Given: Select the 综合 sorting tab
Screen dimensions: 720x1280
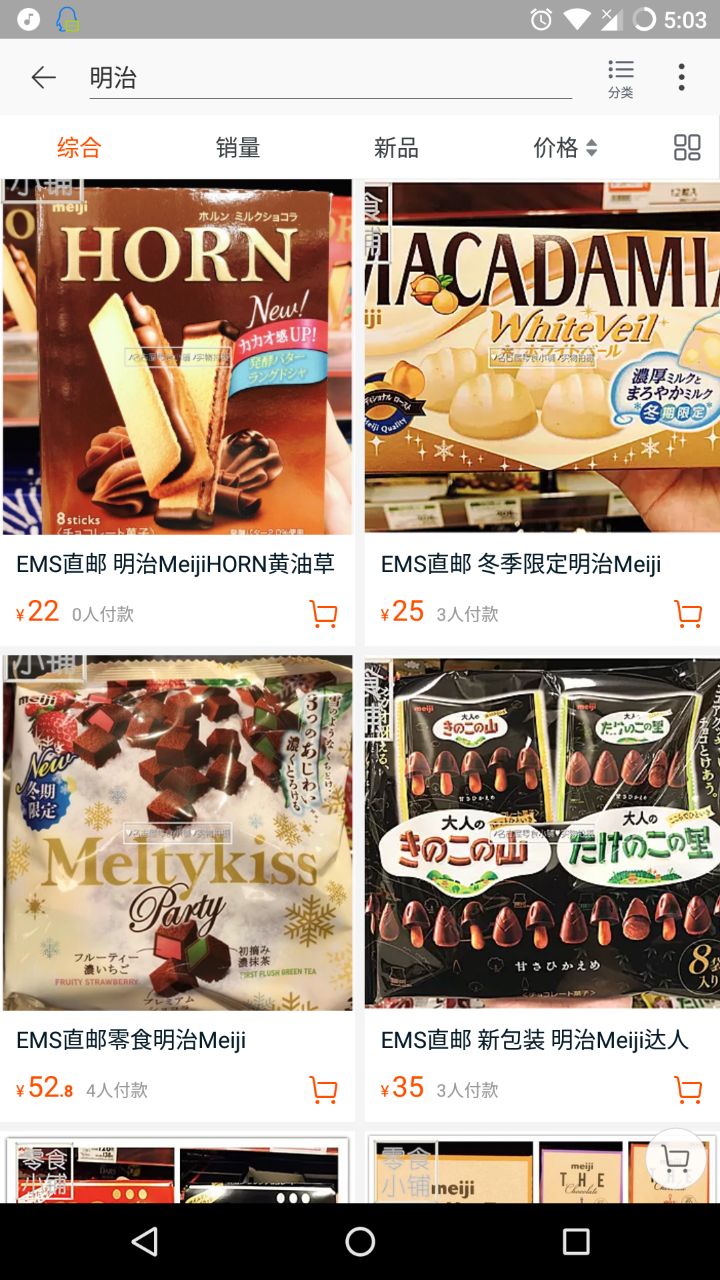Looking at the screenshot, I should (79, 148).
